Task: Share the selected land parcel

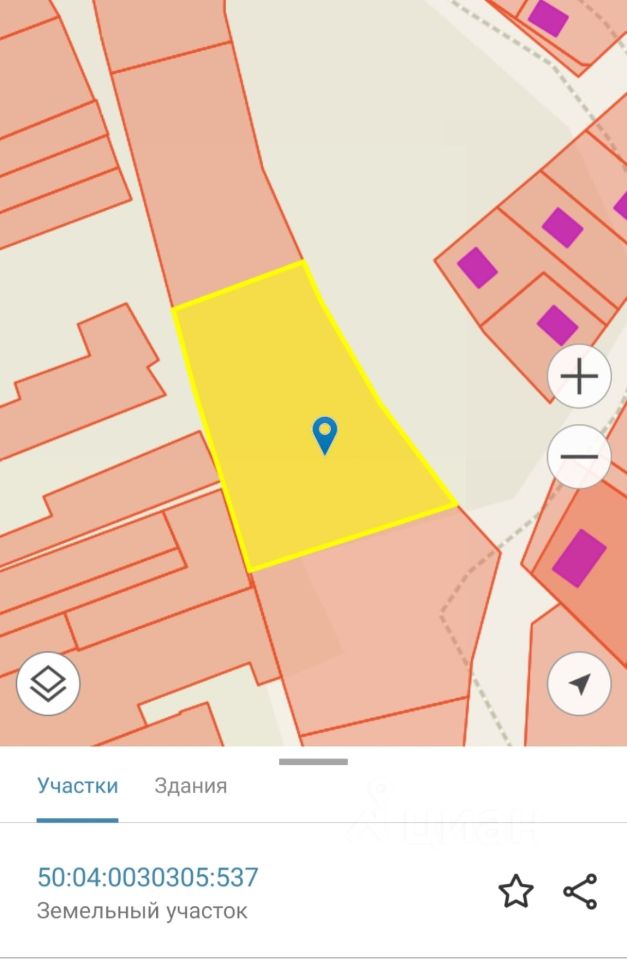Action: click(x=580, y=891)
